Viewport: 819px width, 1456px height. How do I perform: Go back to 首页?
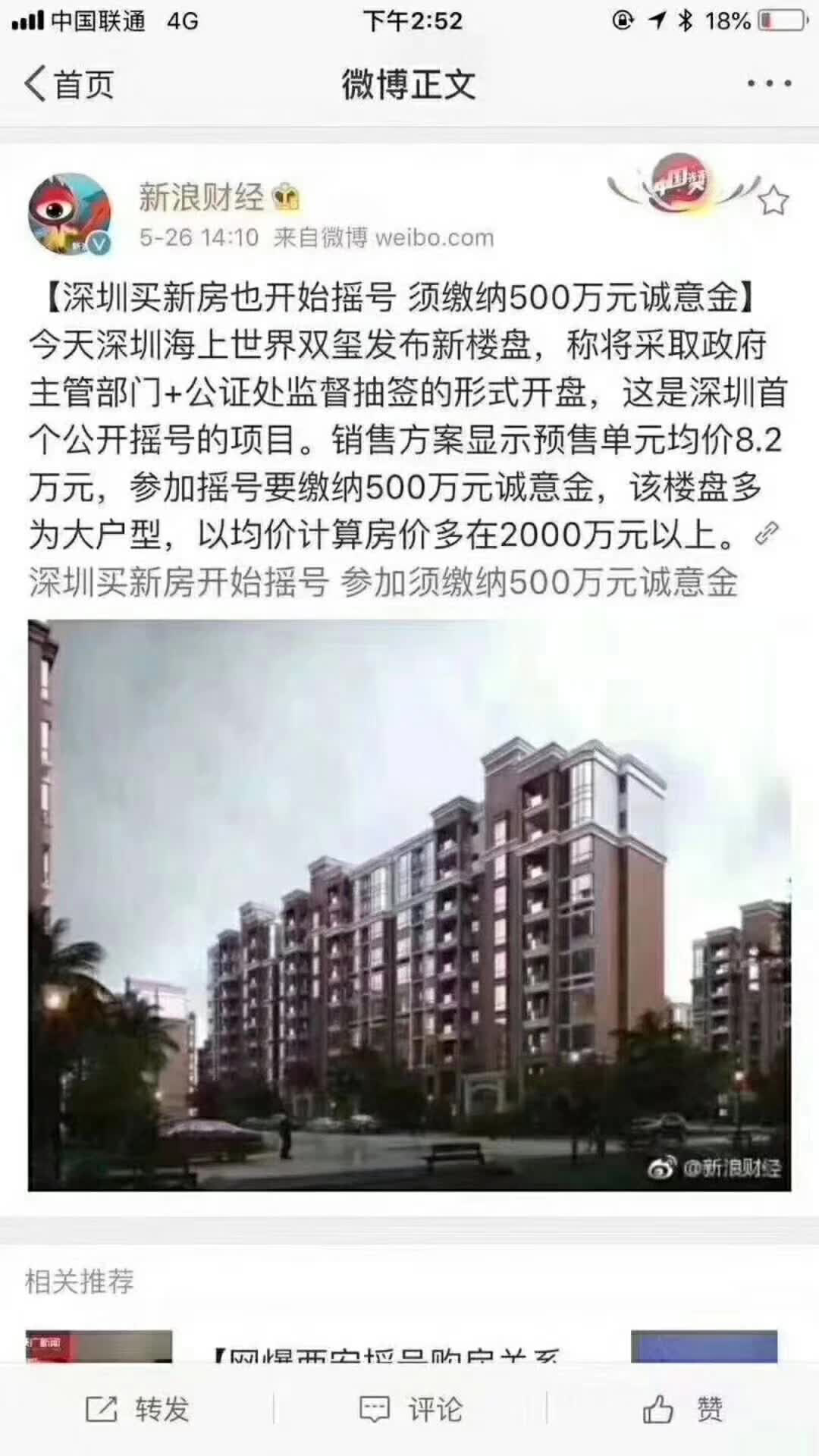coord(70,83)
